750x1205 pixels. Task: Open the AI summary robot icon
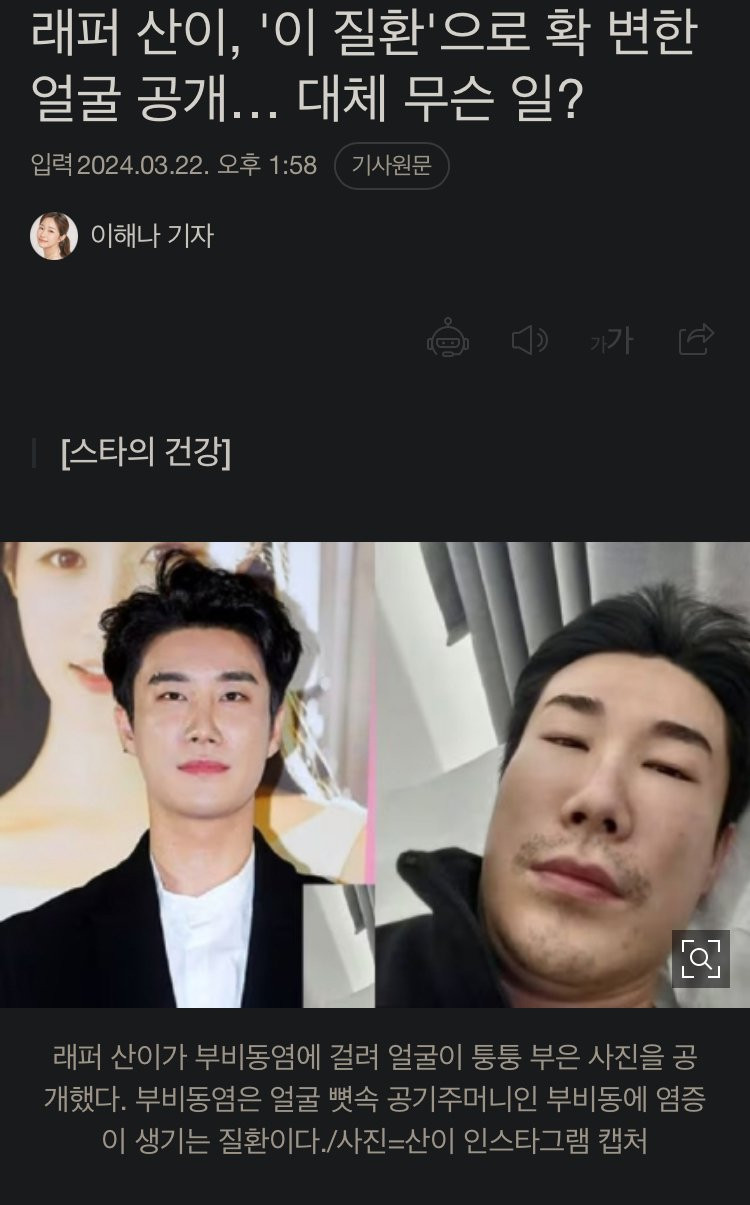[447, 340]
